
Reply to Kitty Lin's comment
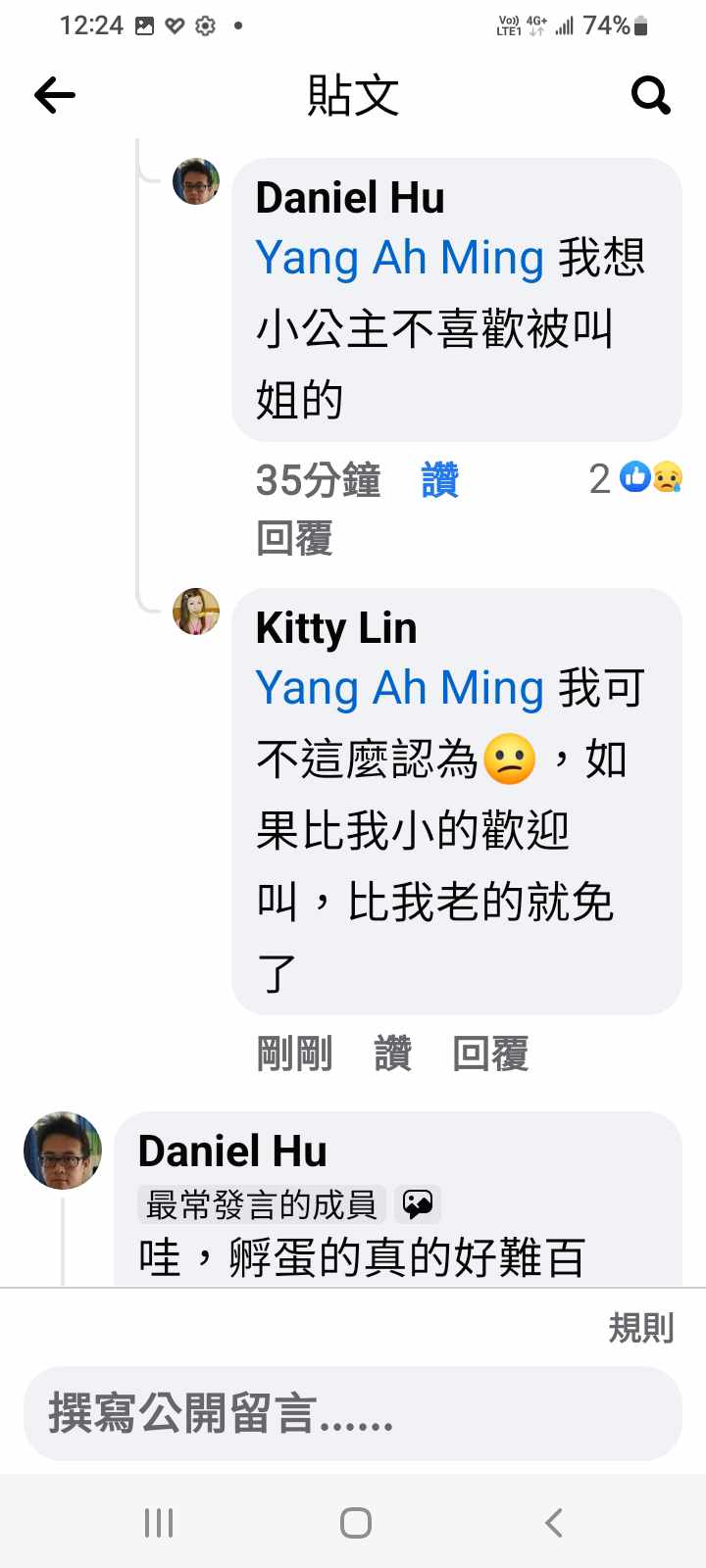[490, 1054]
